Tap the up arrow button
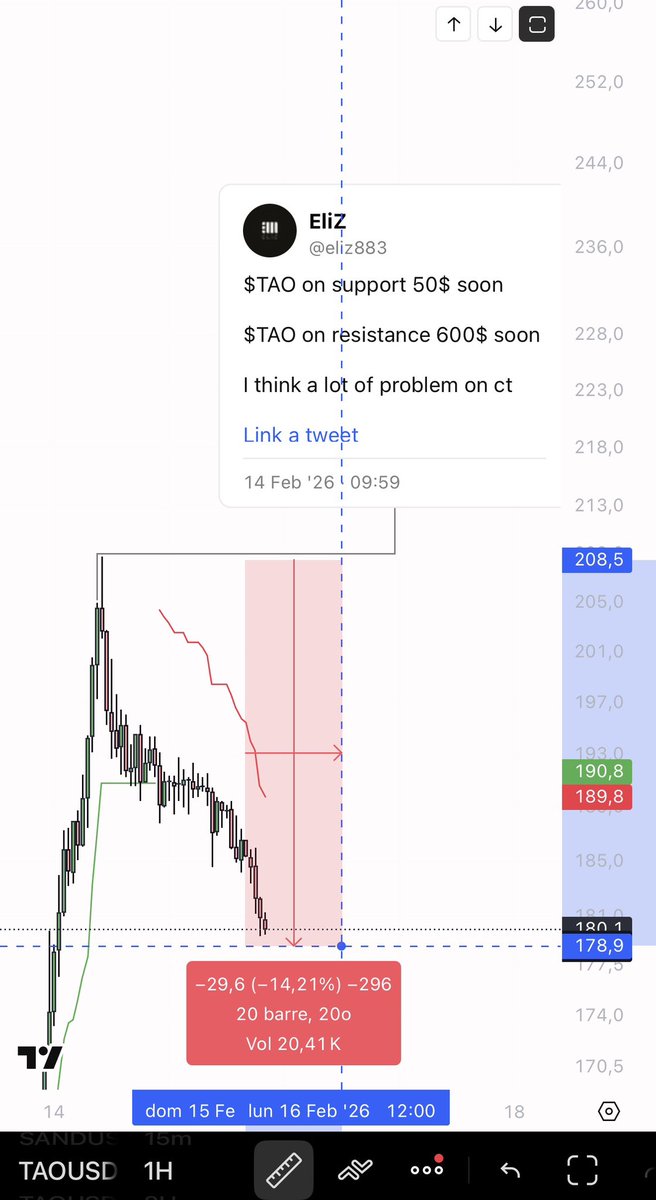 [454, 25]
